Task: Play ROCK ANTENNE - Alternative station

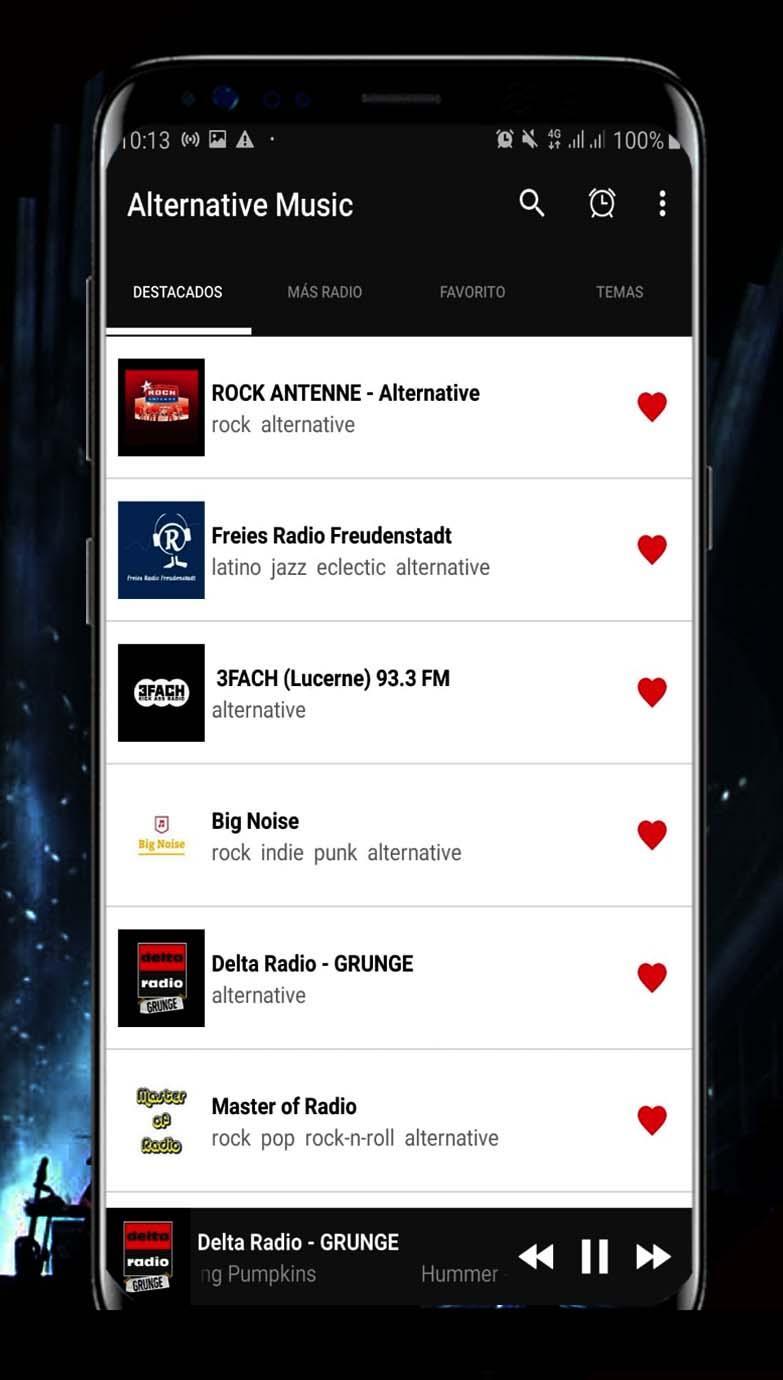Action: pyautogui.click(x=345, y=407)
